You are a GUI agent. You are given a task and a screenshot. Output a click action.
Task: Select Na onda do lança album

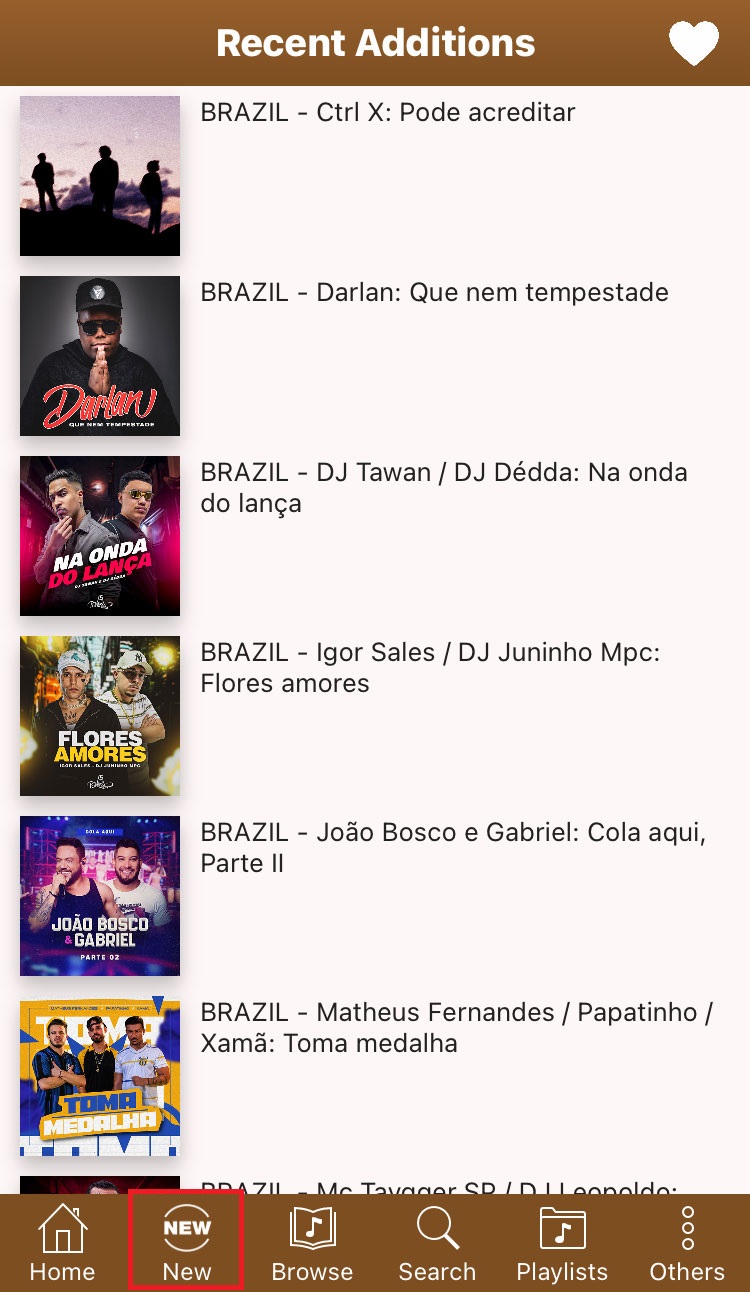(x=100, y=536)
